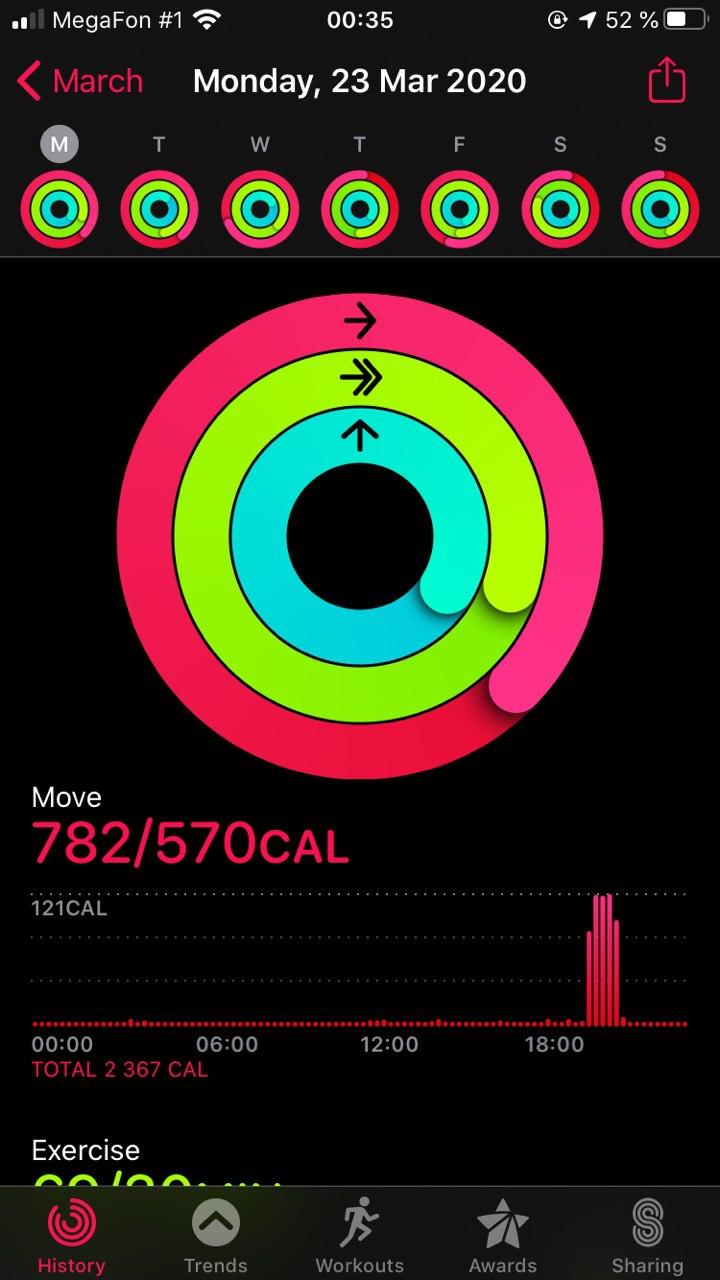Go back to the March calendar
Viewport: 720px width, 1280px height.
[x=80, y=81]
